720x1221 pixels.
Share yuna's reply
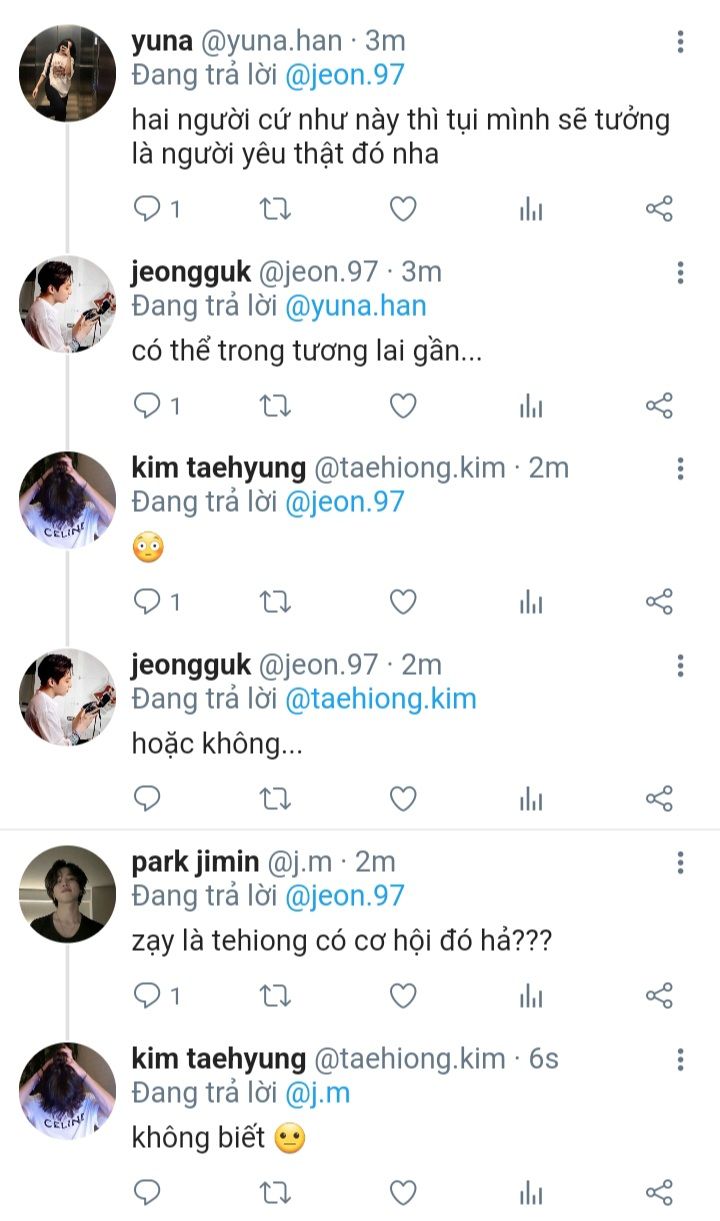pyautogui.click(x=659, y=209)
